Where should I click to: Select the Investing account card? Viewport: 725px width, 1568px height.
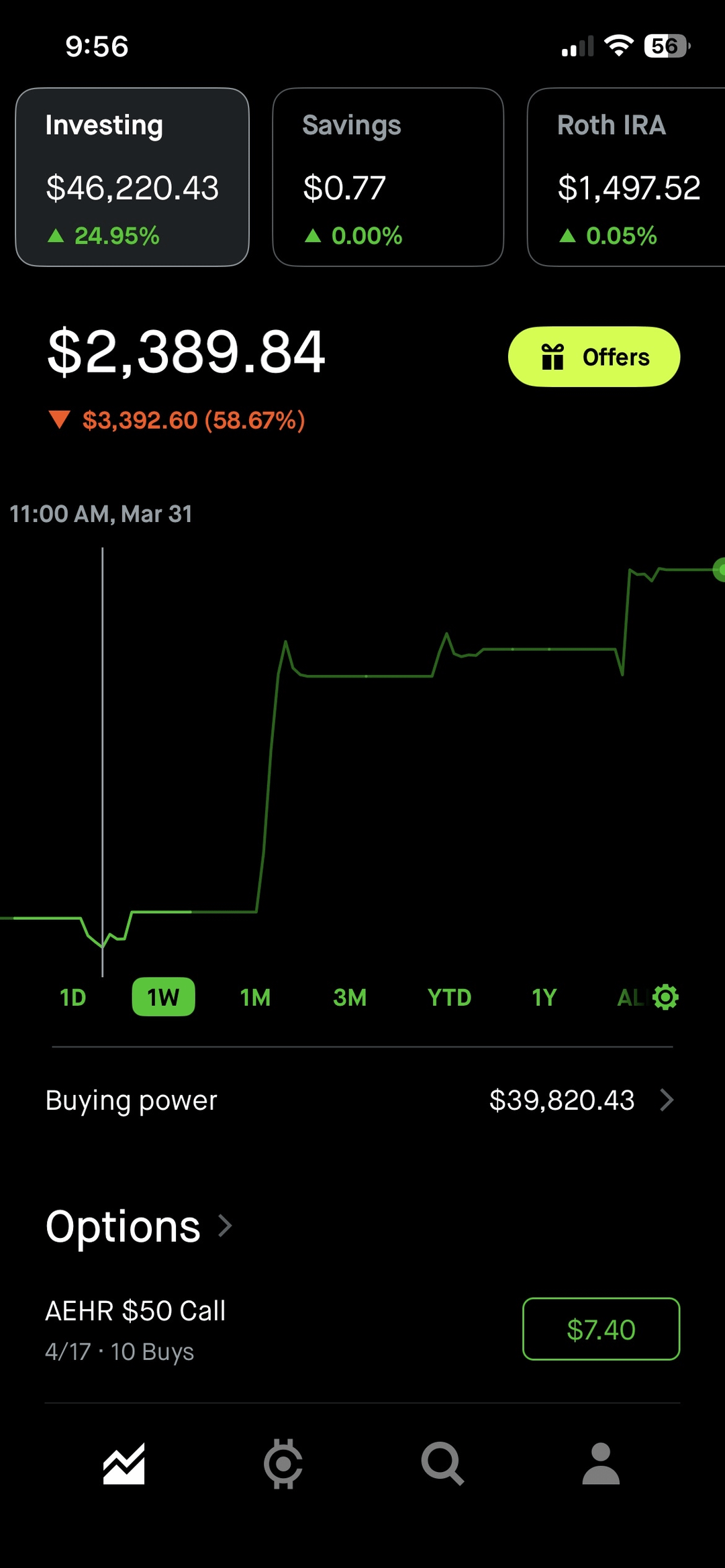(x=132, y=177)
